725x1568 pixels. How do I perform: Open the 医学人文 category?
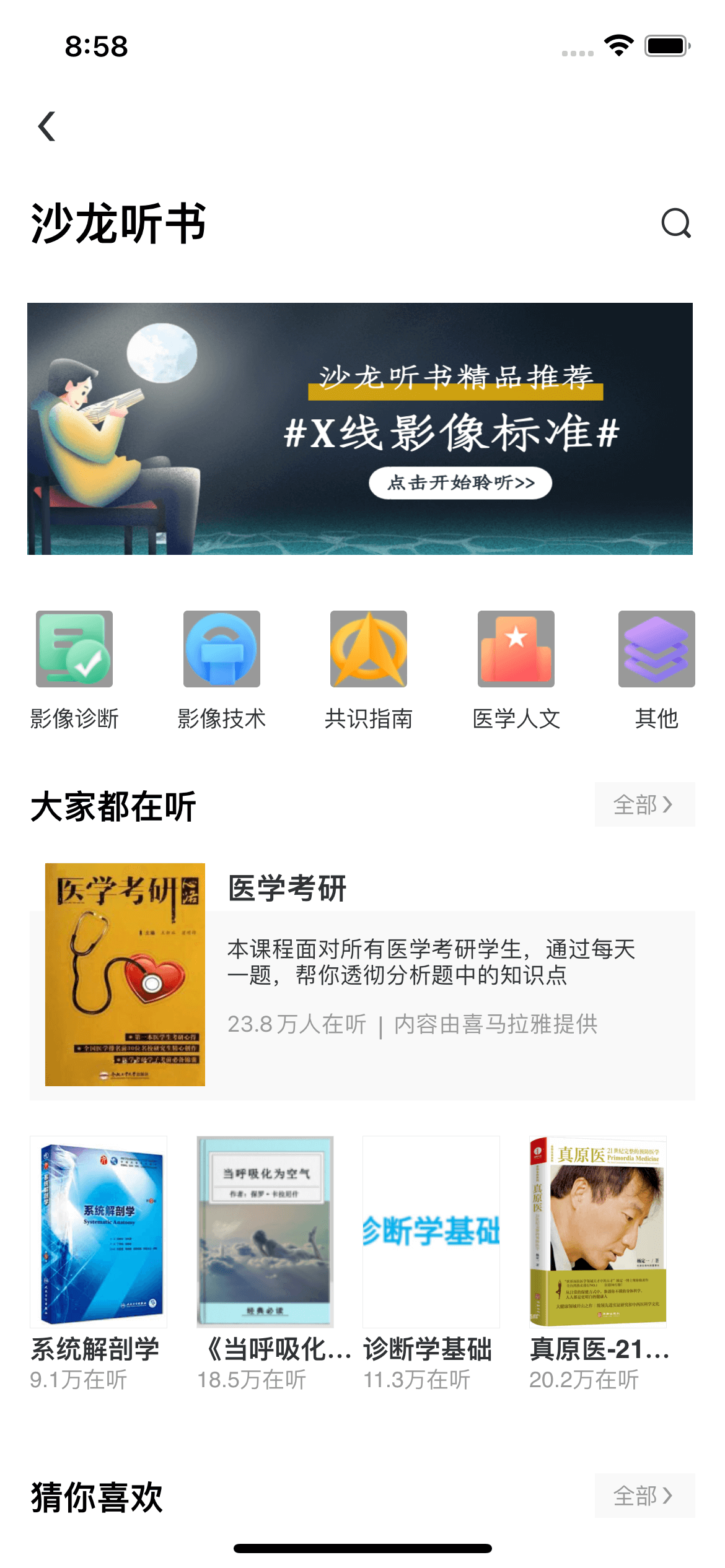516,650
